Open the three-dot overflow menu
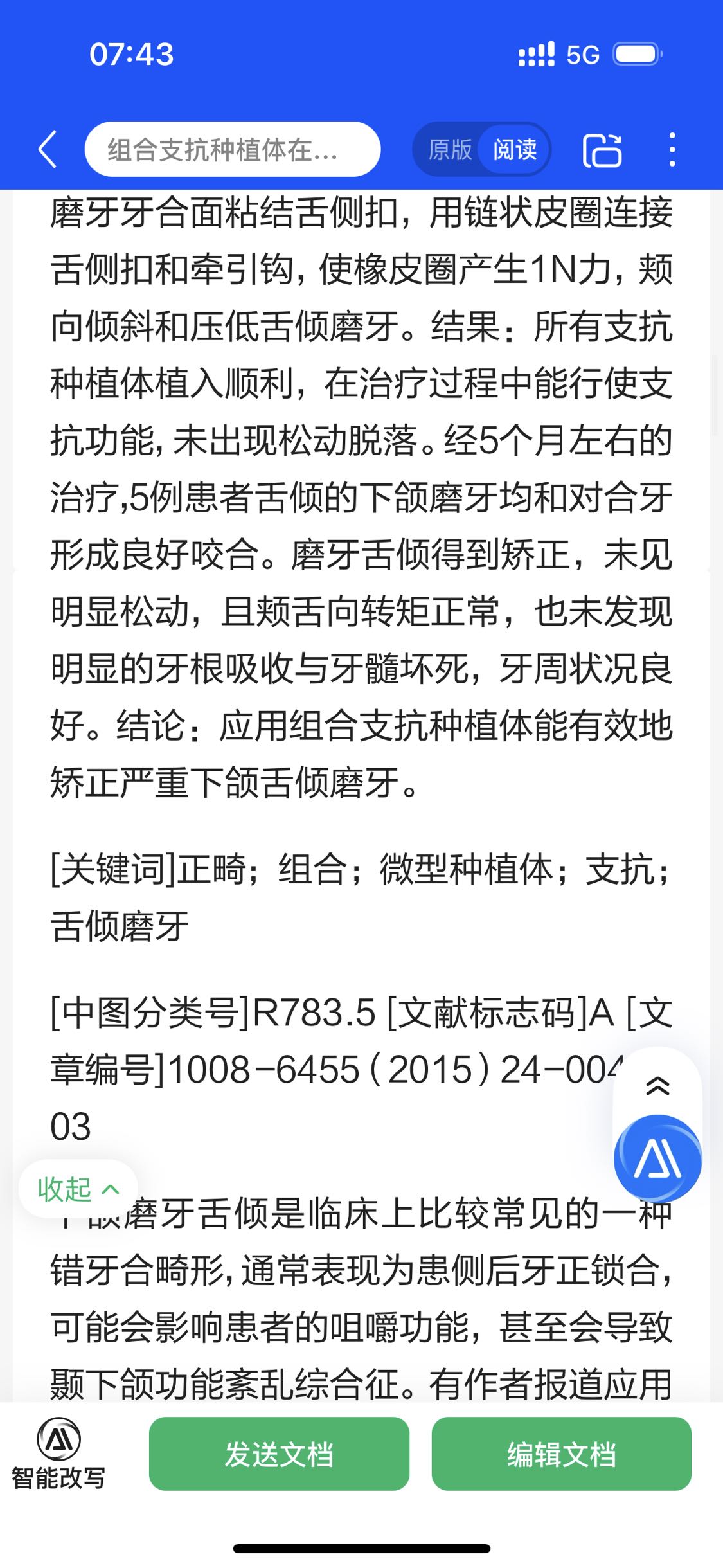The width and height of the screenshot is (723, 1568). pyautogui.click(x=672, y=150)
